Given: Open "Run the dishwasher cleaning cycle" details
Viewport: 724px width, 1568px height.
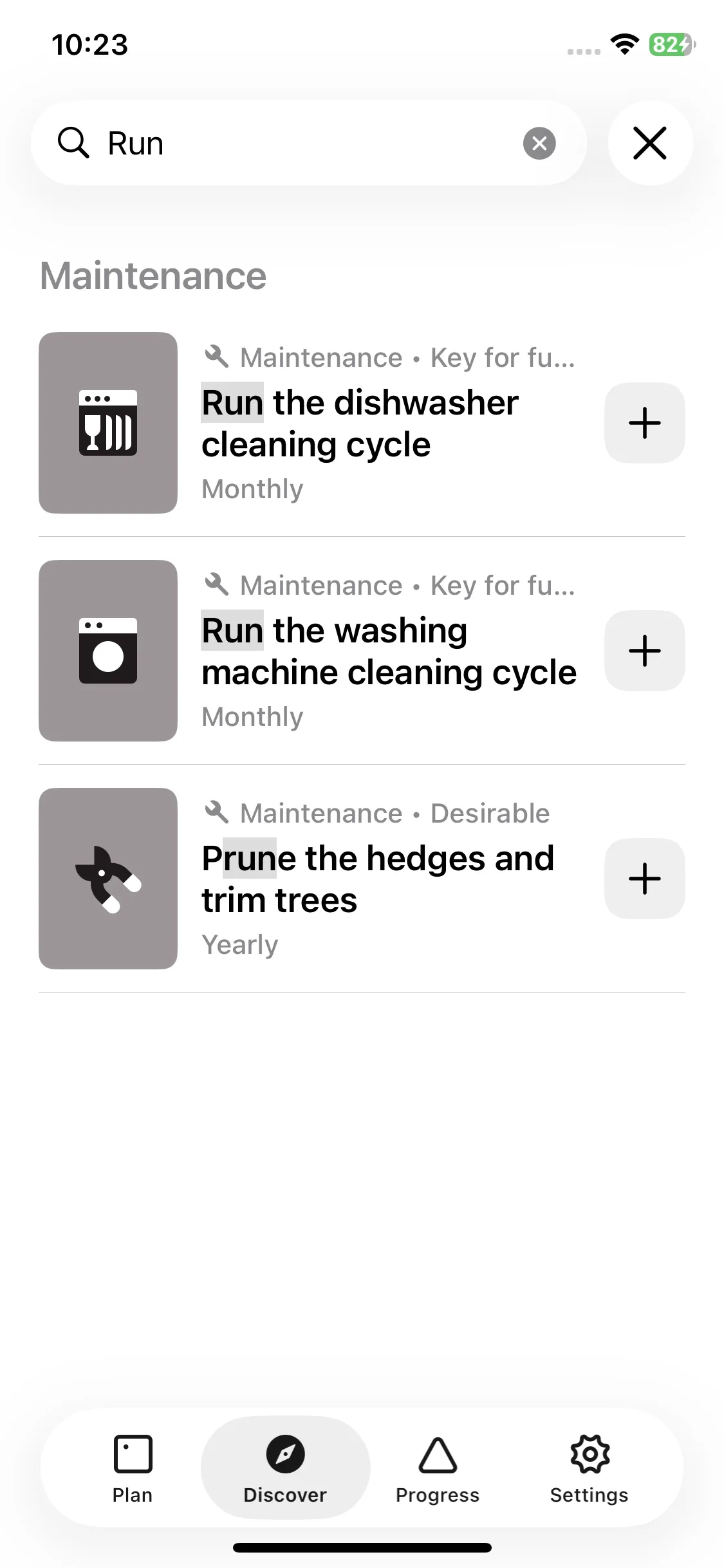Looking at the screenshot, I should tap(360, 424).
